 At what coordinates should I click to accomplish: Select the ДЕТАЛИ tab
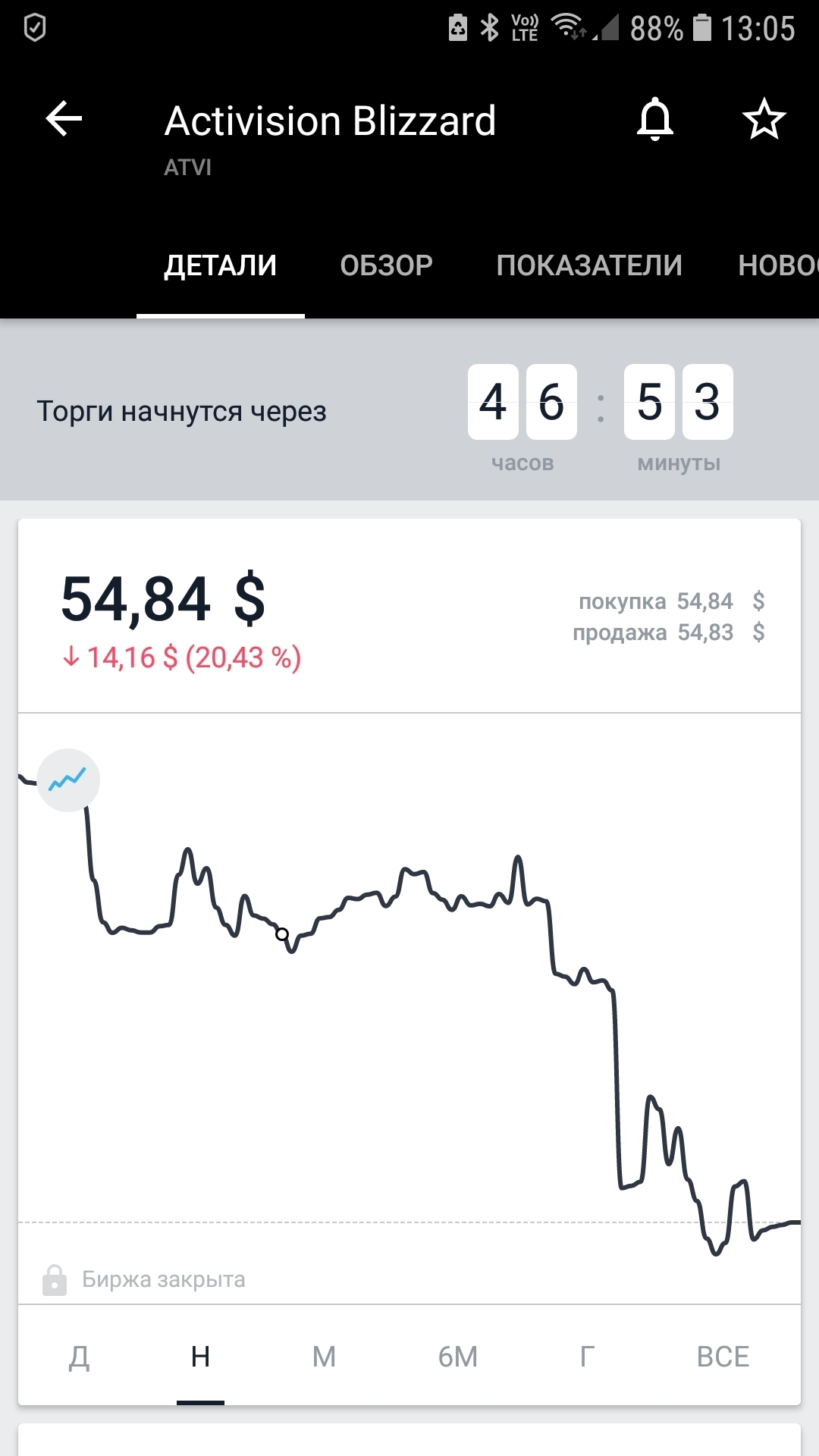[x=221, y=265]
